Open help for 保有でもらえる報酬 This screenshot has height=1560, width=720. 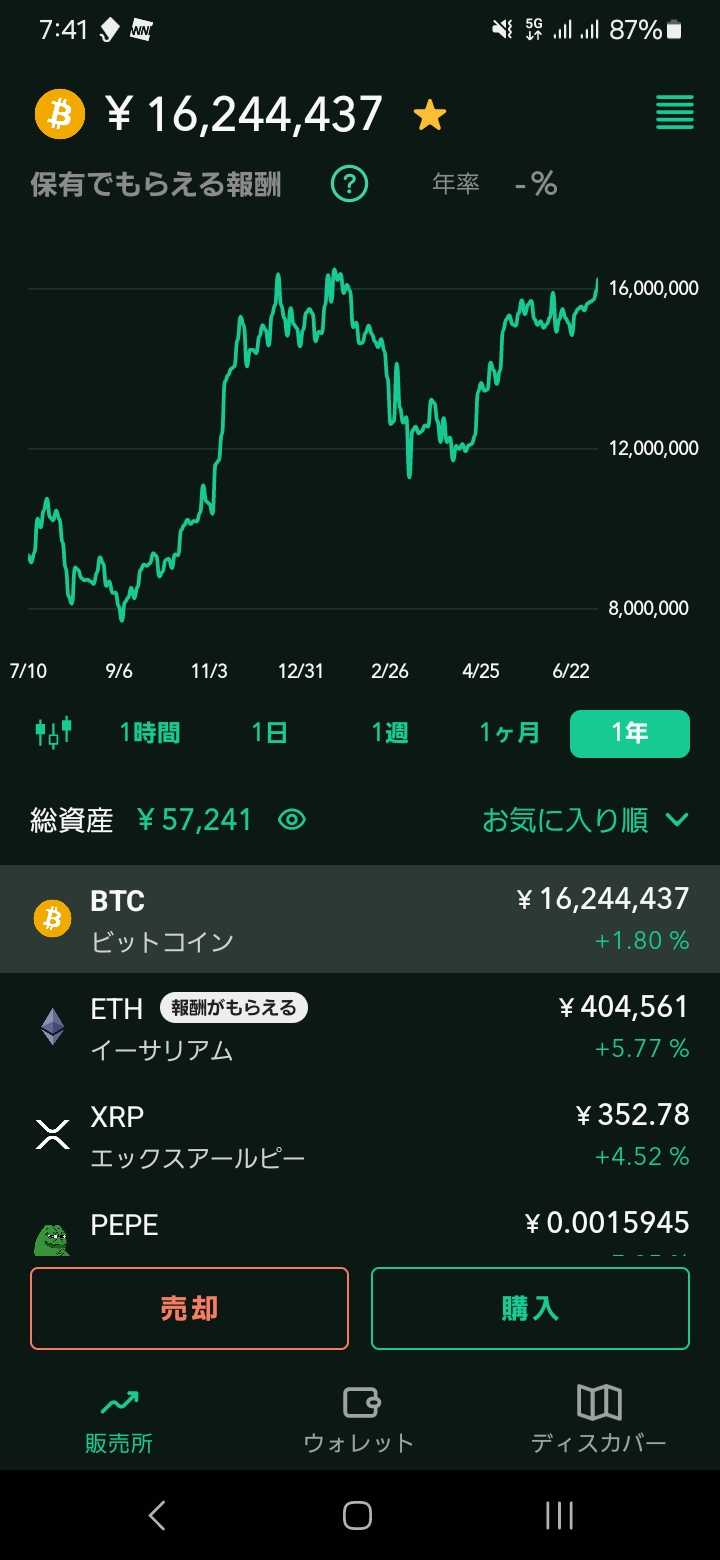(350, 184)
